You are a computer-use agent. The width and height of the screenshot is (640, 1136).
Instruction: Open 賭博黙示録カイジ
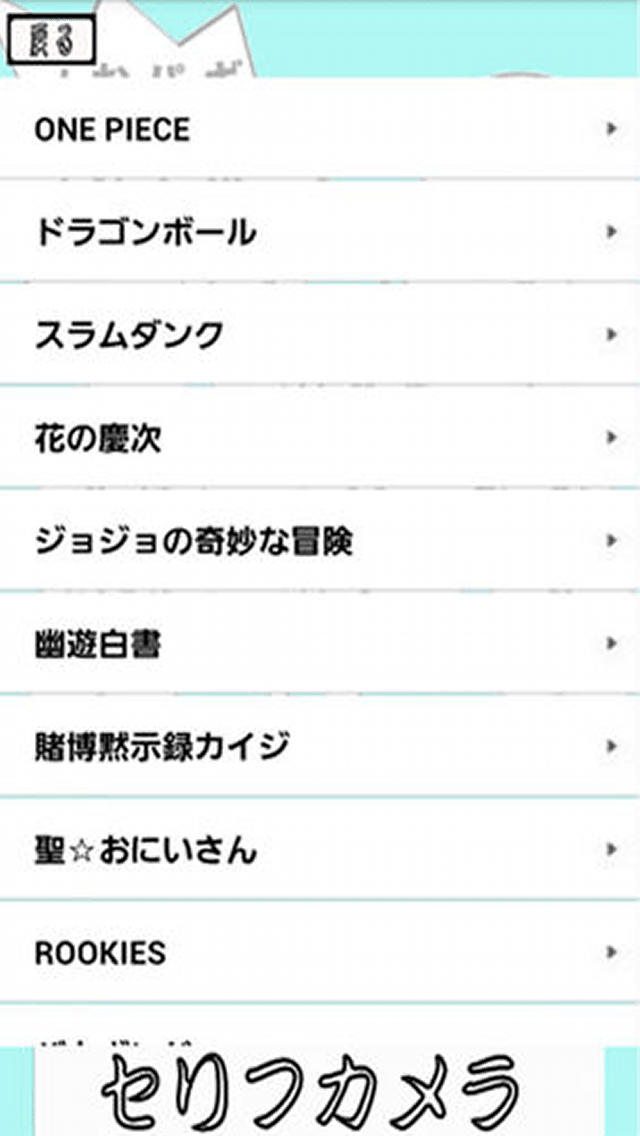pos(320,747)
